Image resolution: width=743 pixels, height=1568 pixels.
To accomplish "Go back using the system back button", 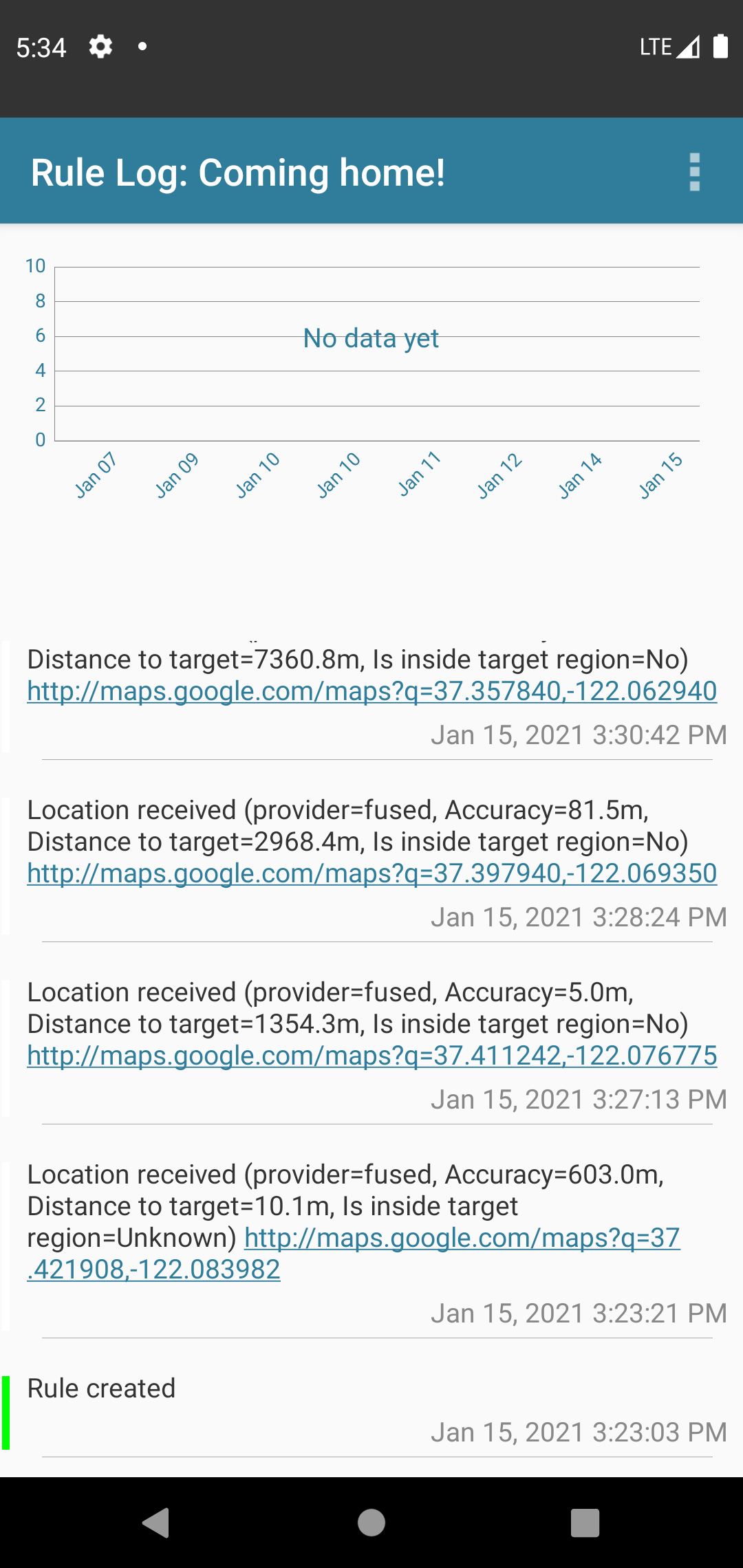I will tap(156, 1523).
